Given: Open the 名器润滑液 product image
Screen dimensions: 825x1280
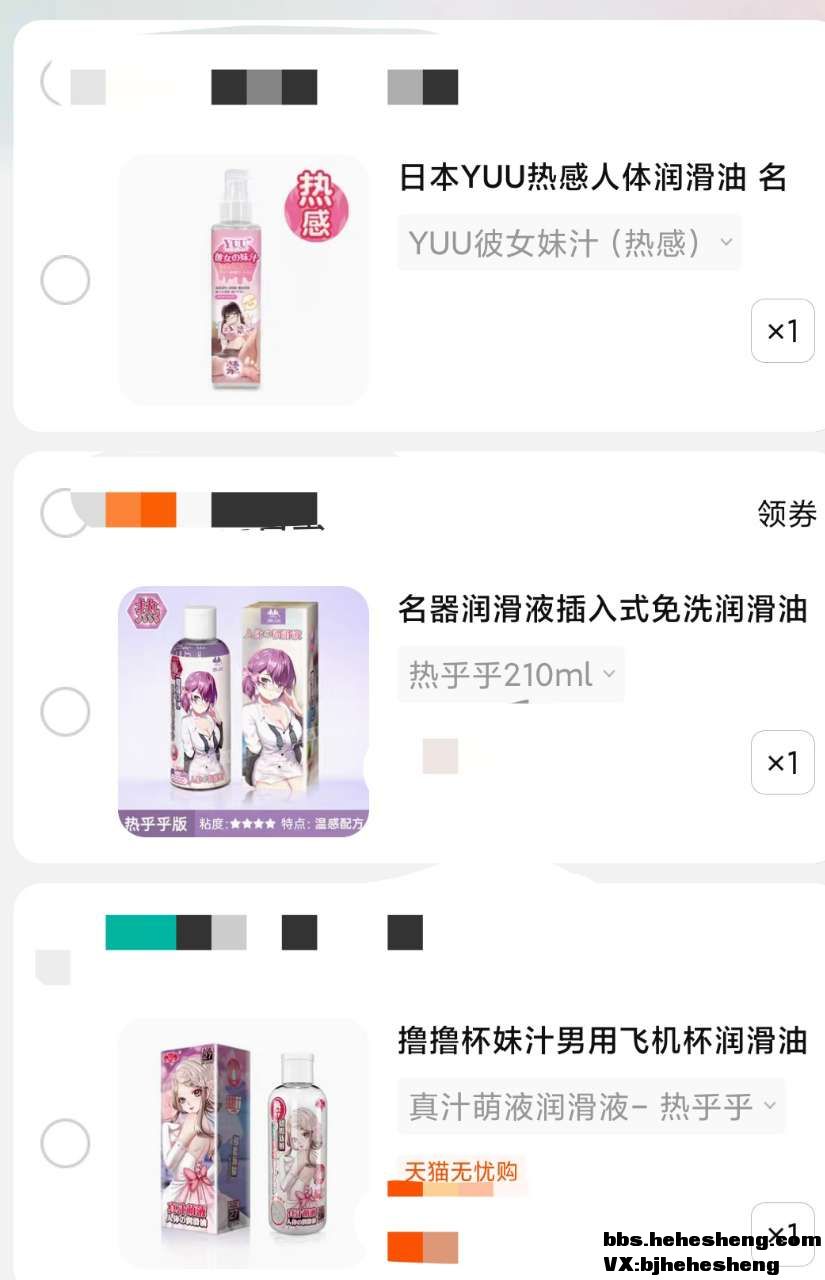Looking at the screenshot, I should (243, 711).
